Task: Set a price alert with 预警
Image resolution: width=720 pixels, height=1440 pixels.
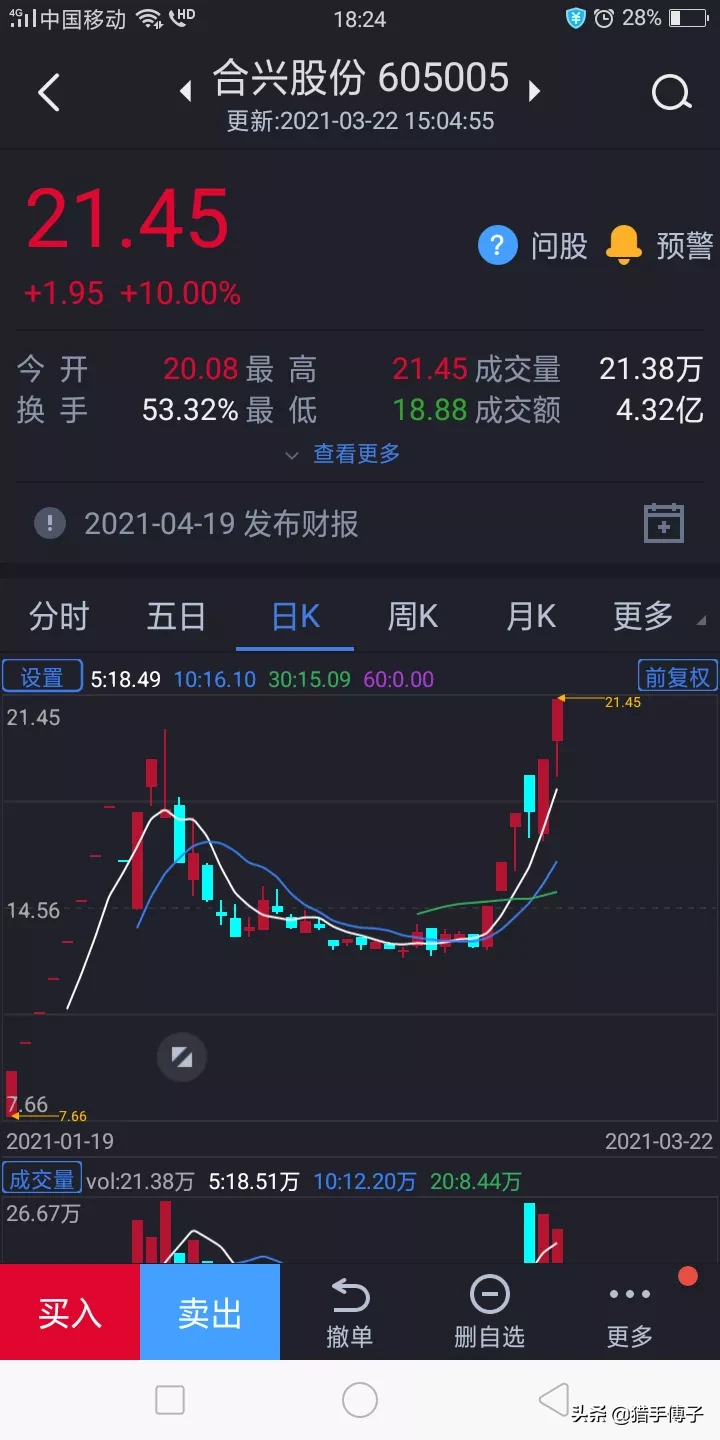Action: click(660, 245)
